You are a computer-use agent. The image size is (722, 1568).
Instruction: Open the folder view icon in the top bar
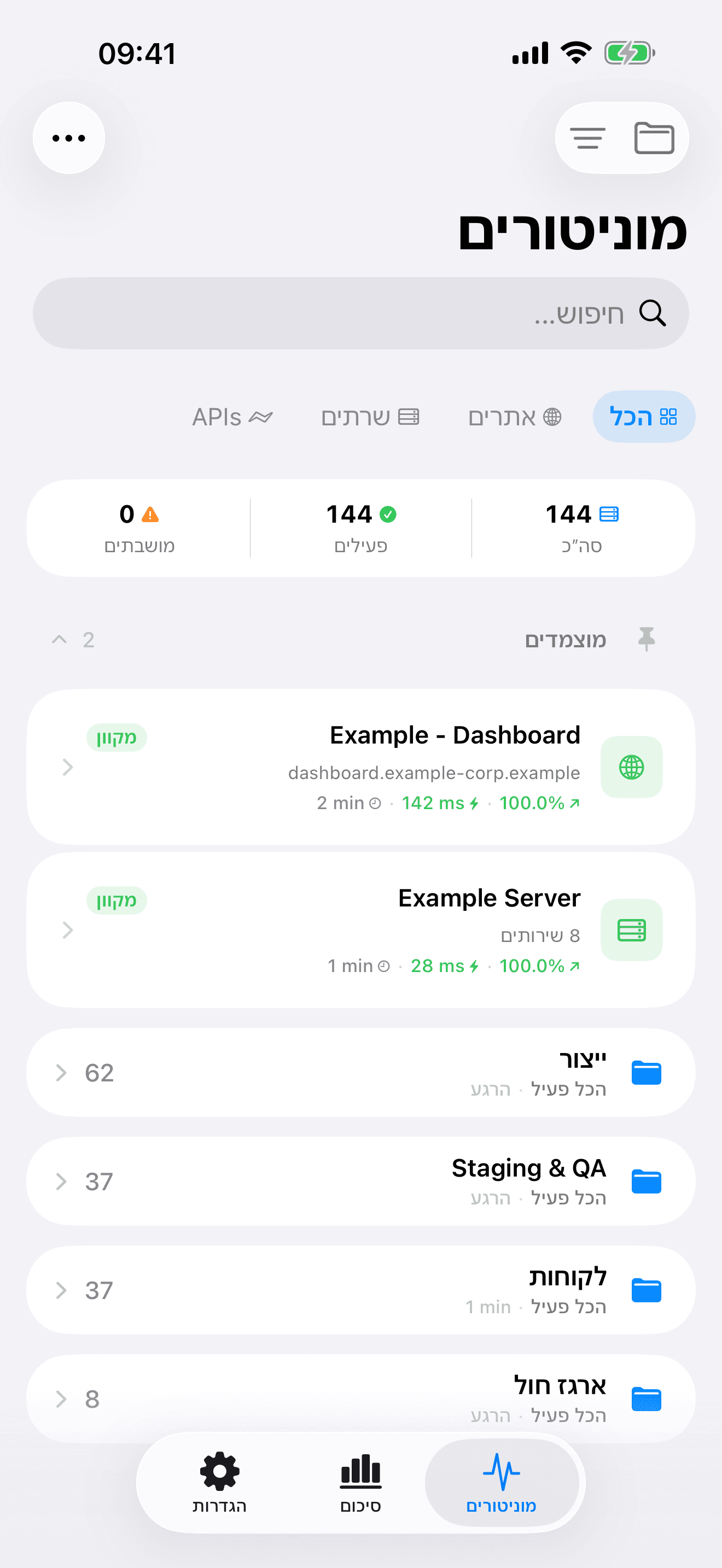coord(655,138)
